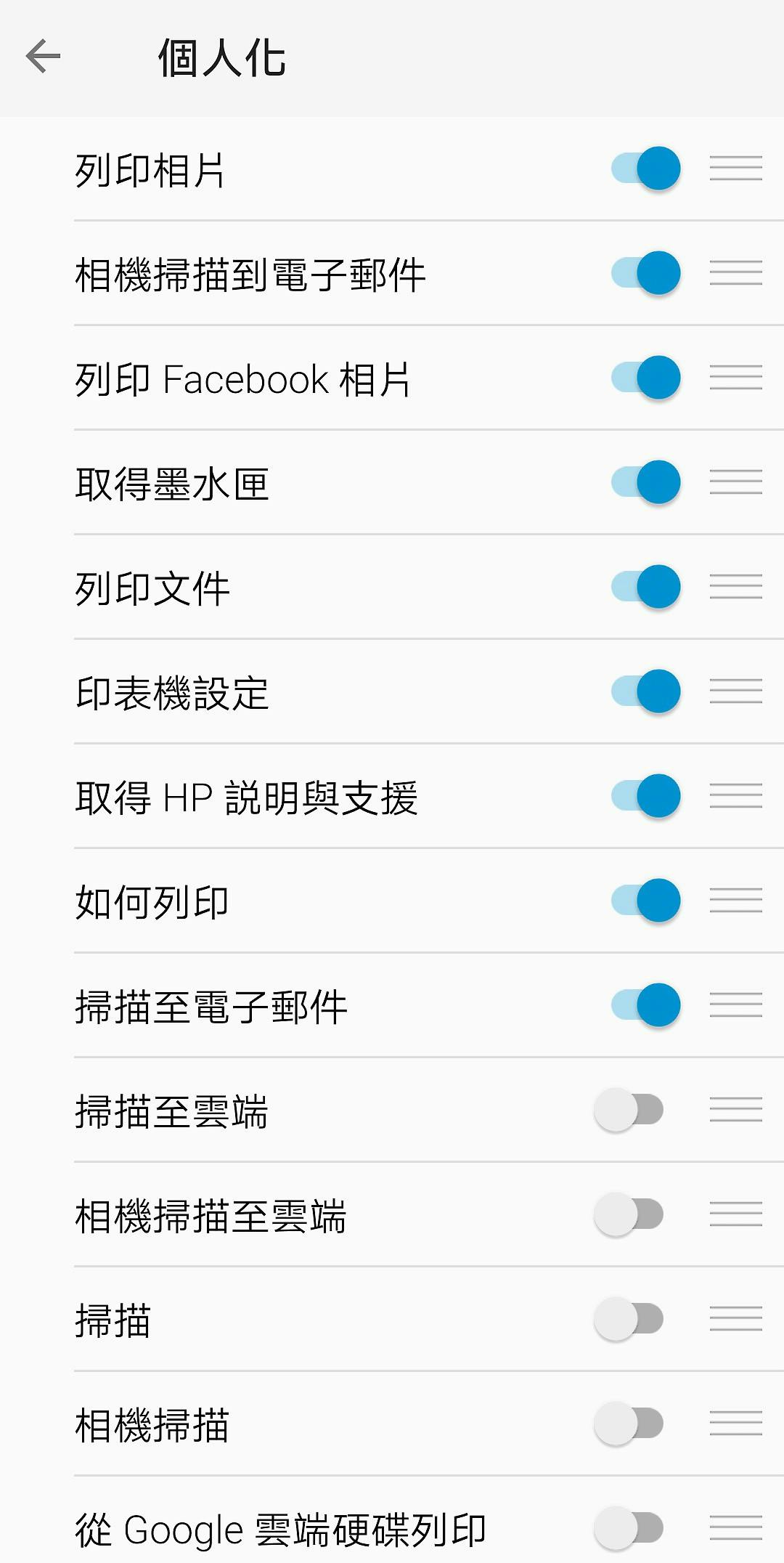Enable 掃描至雲端 toggle
784x1563 pixels.
pyautogui.click(x=629, y=1110)
